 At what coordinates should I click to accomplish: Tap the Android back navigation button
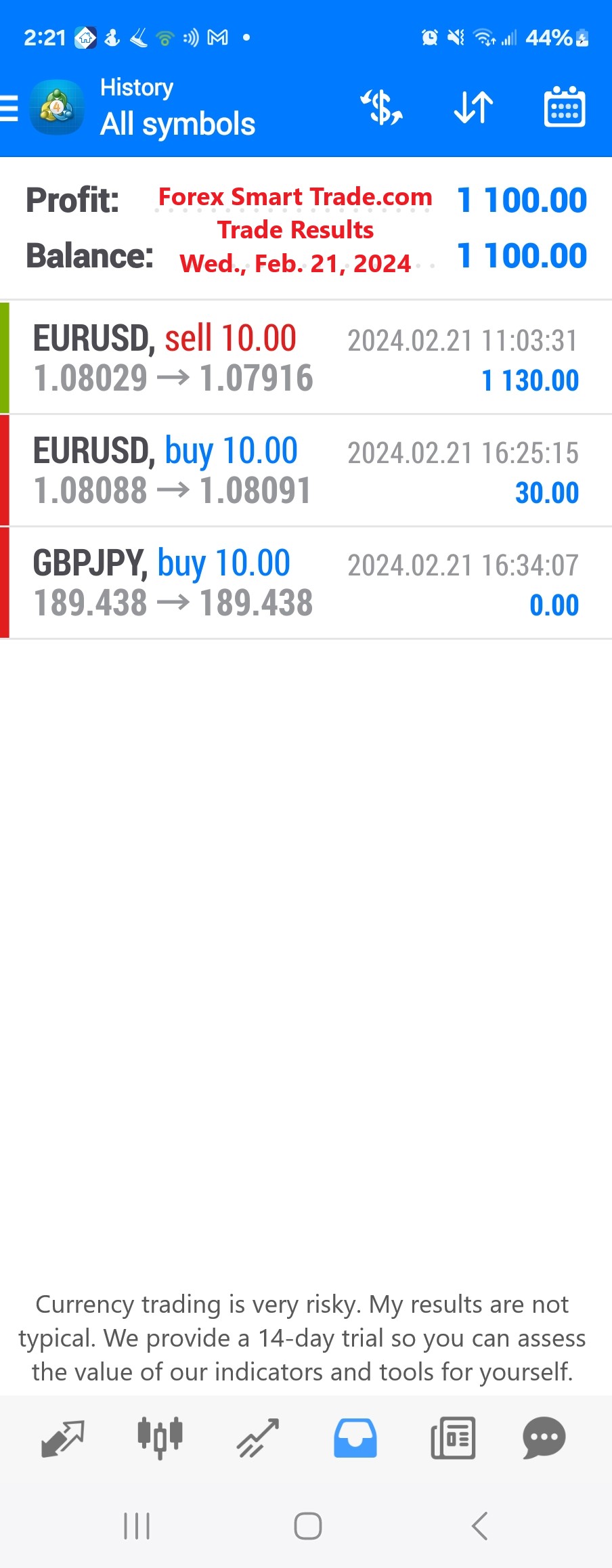click(x=479, y=1527)
